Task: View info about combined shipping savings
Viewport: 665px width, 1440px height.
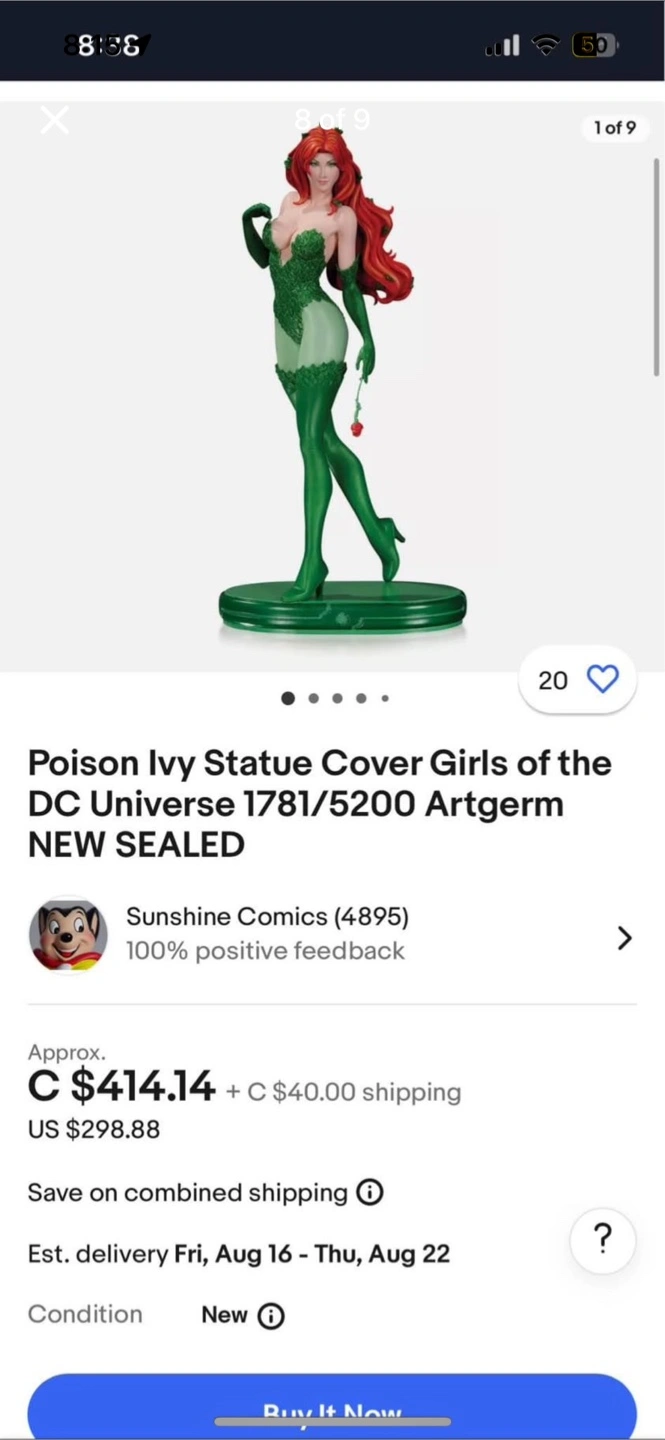Action: (370, 1193)
